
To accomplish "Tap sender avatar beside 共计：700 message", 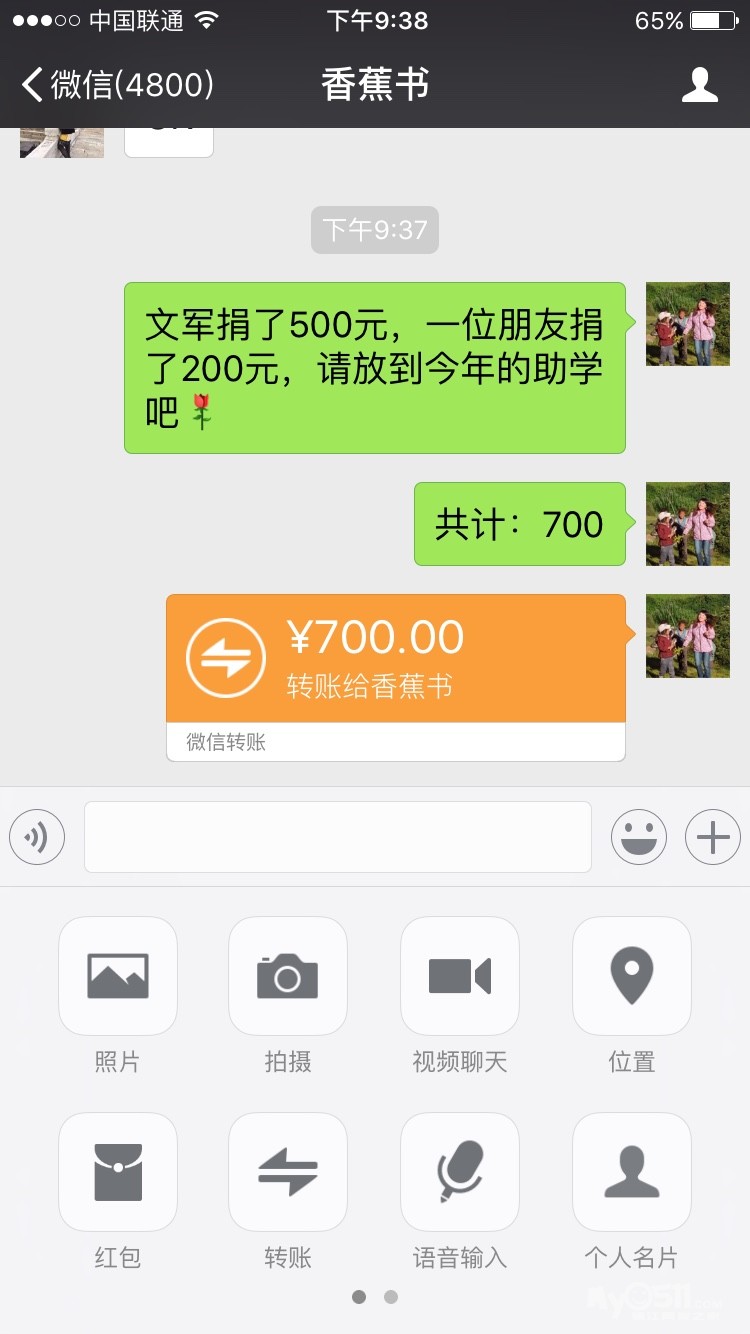I will (x=687, y=524).
